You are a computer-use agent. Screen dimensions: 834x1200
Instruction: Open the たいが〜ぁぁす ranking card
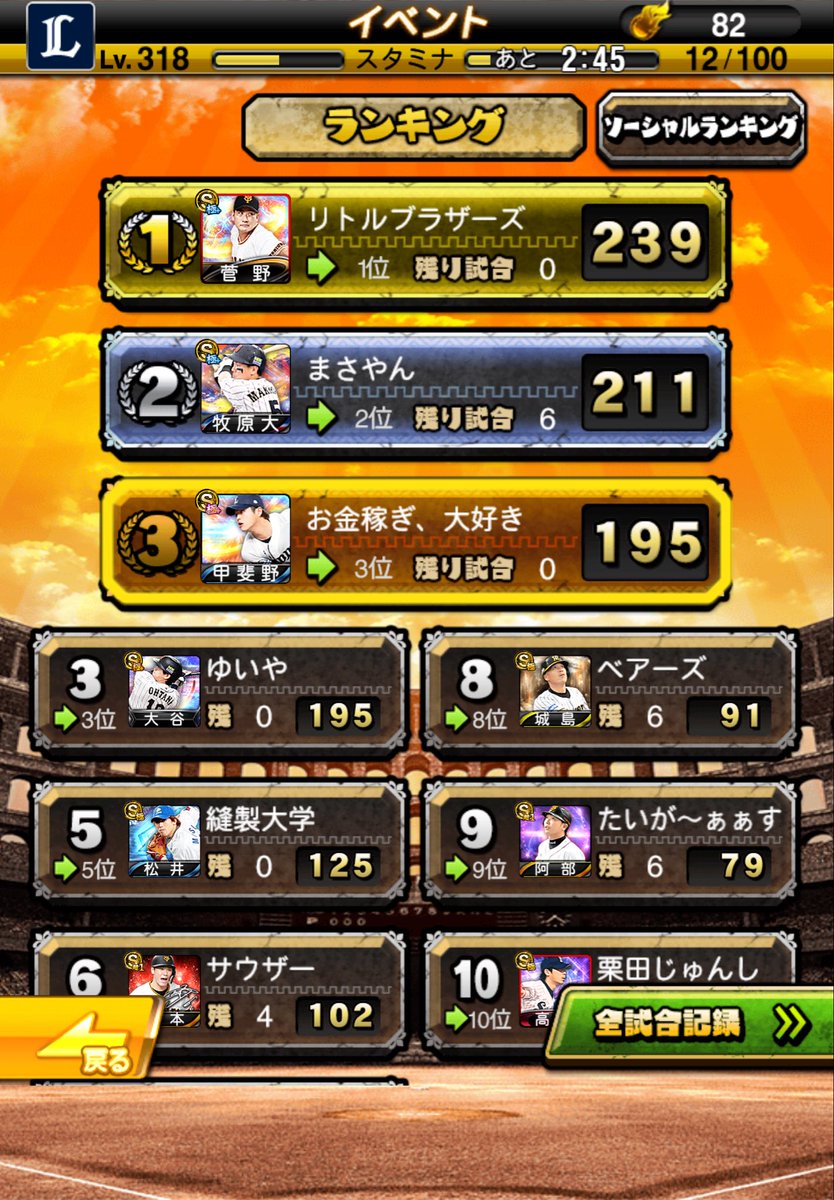click(610, 841)
